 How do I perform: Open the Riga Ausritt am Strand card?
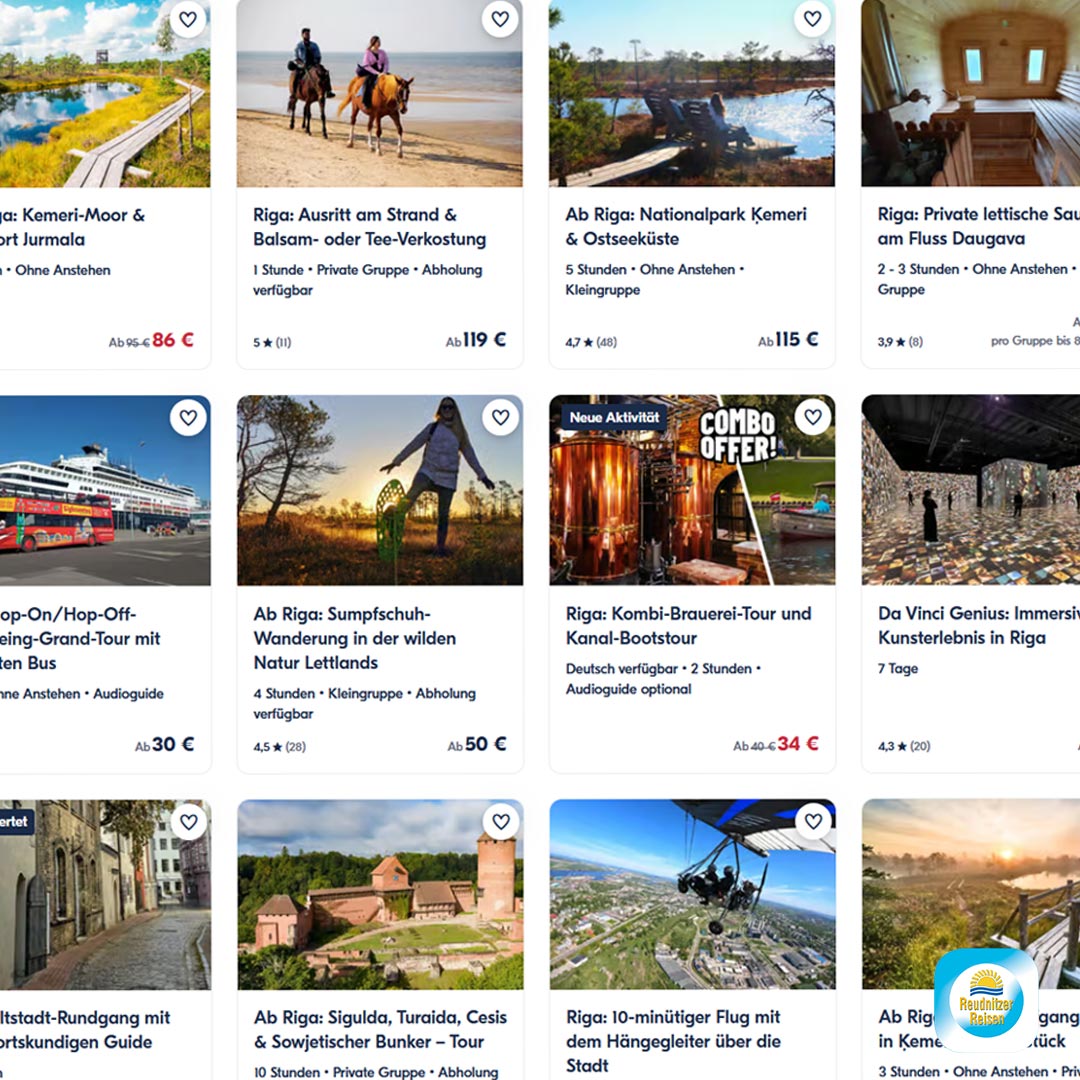(380, 184)
